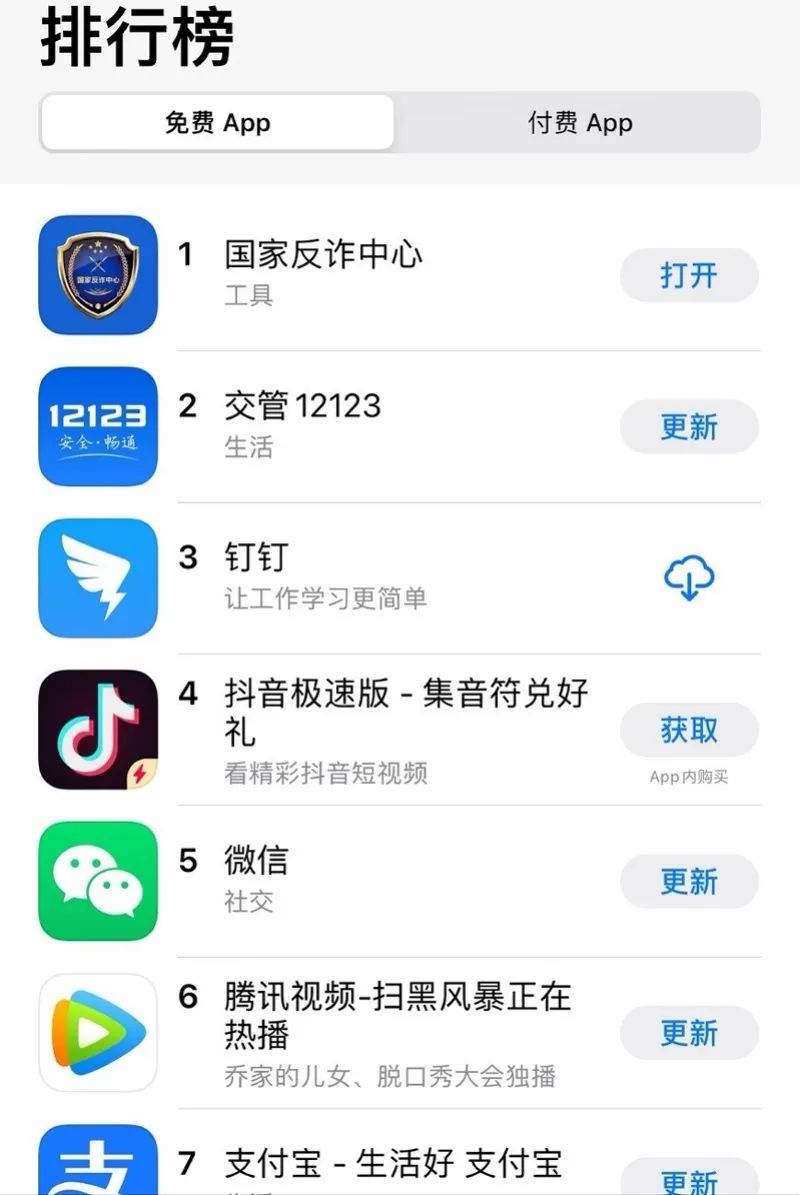800x1195 pixels.
Task: Select the 免费 App segment
Action: (x=217, y=123)
